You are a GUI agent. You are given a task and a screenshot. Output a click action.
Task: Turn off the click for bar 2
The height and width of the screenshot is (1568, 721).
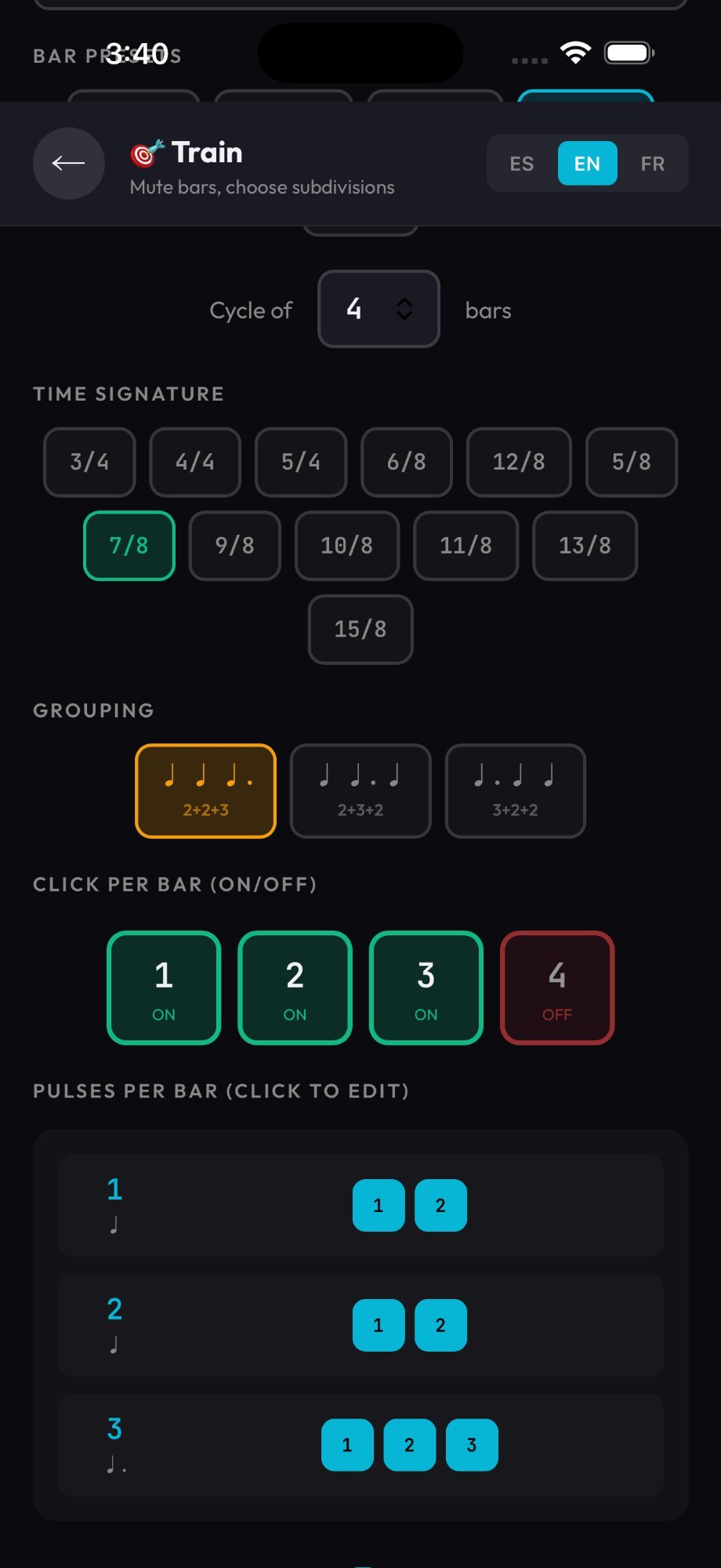tap(295, 988)
